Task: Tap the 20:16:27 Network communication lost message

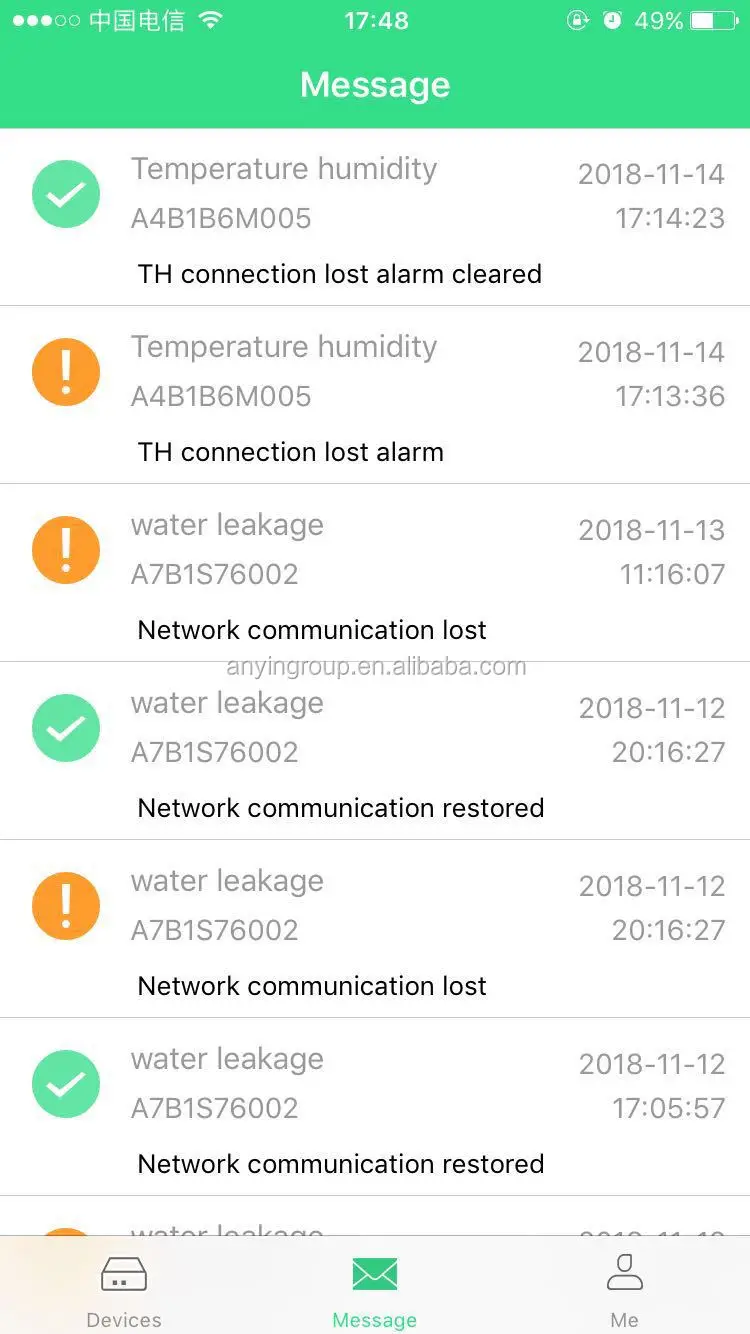Action: pos(375,930)
